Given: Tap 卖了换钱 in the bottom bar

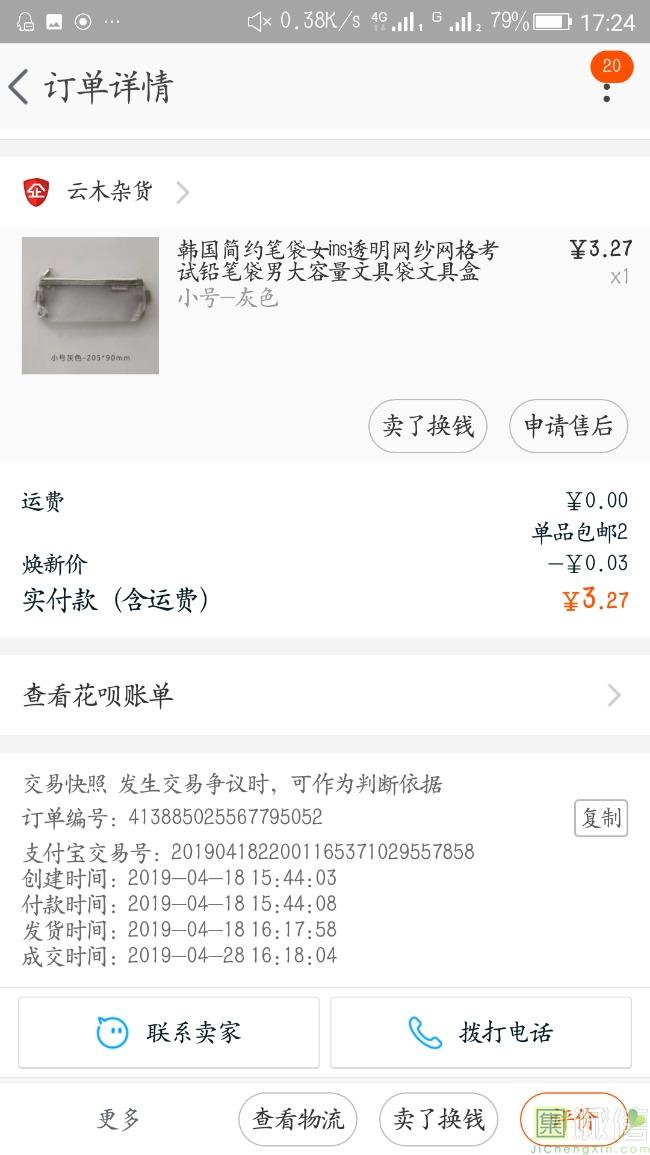Looking at the screenshot, I should click(x=438, y=1120).
